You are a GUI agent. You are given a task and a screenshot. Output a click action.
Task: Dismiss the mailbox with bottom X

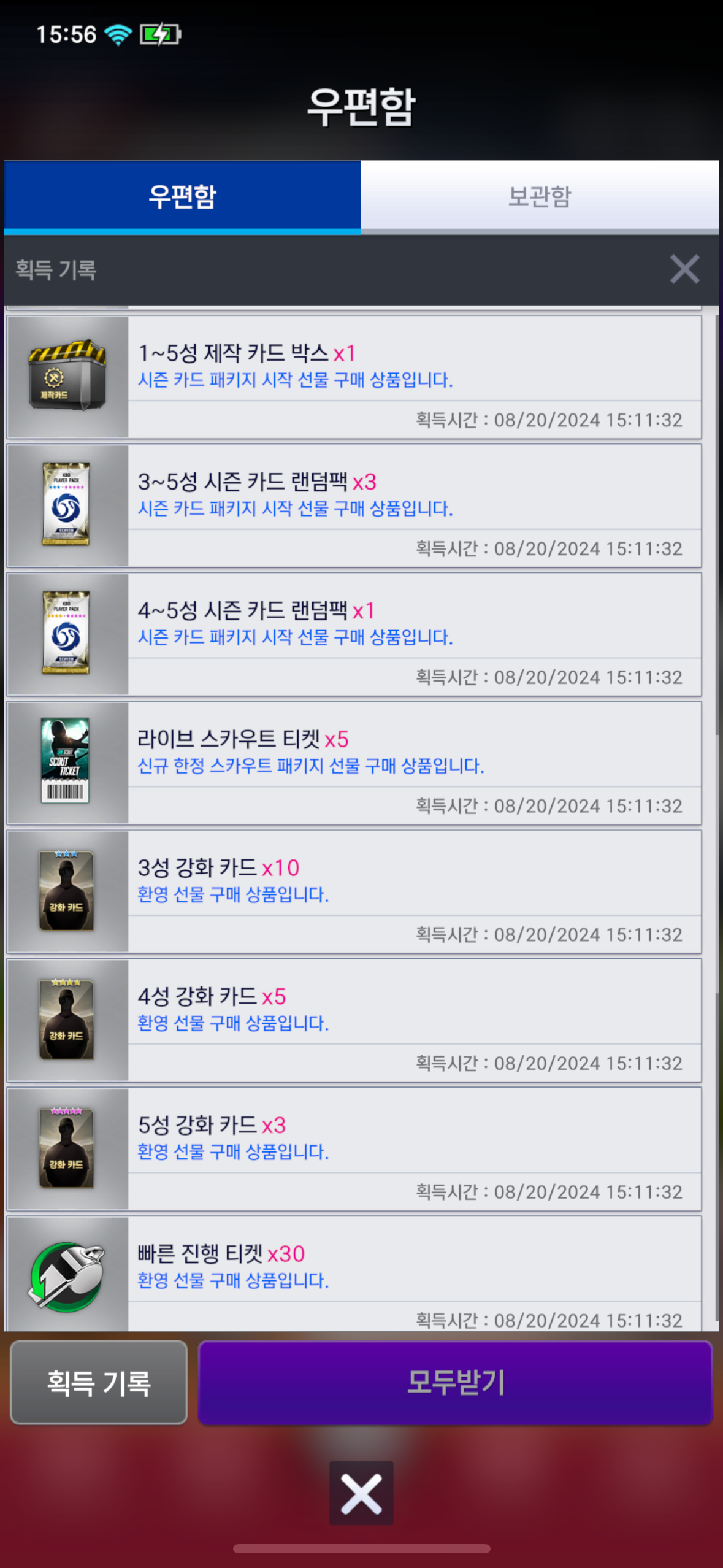click(361, 1493)
